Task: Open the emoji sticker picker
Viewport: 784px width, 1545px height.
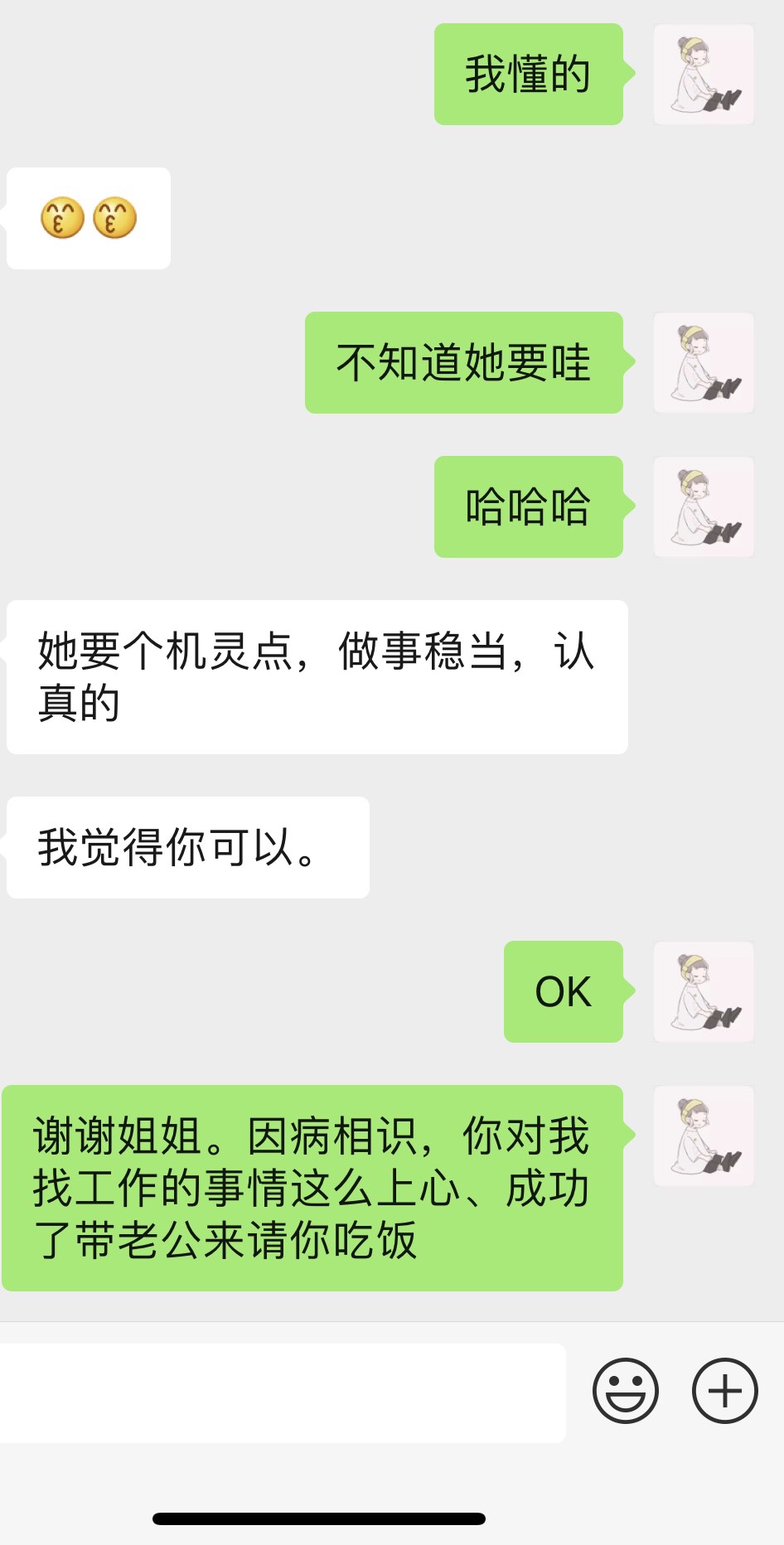Action: coord(625,1390)
